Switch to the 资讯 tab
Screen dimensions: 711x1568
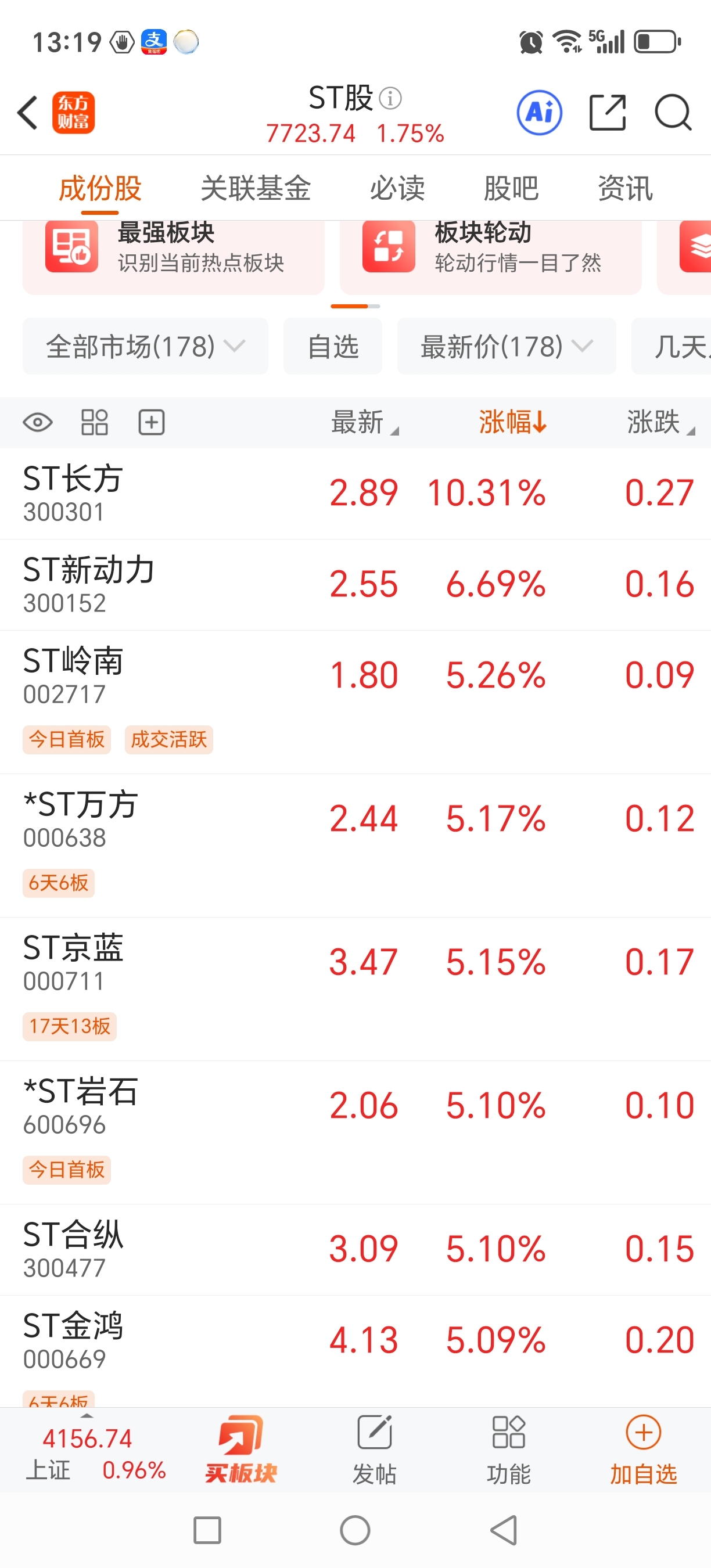click(624, 188)
